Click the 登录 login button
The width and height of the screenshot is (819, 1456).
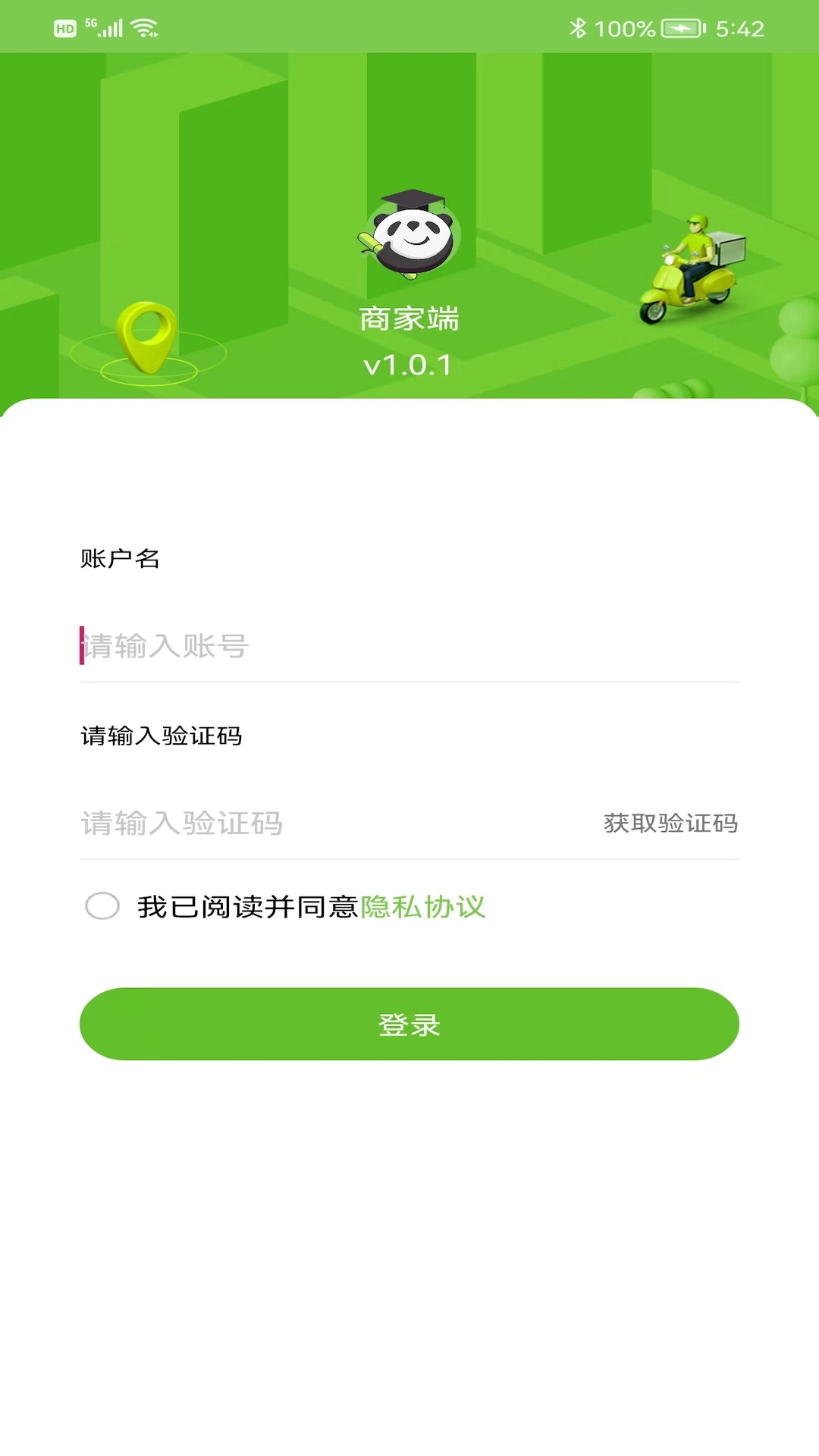click(409, 1024)
